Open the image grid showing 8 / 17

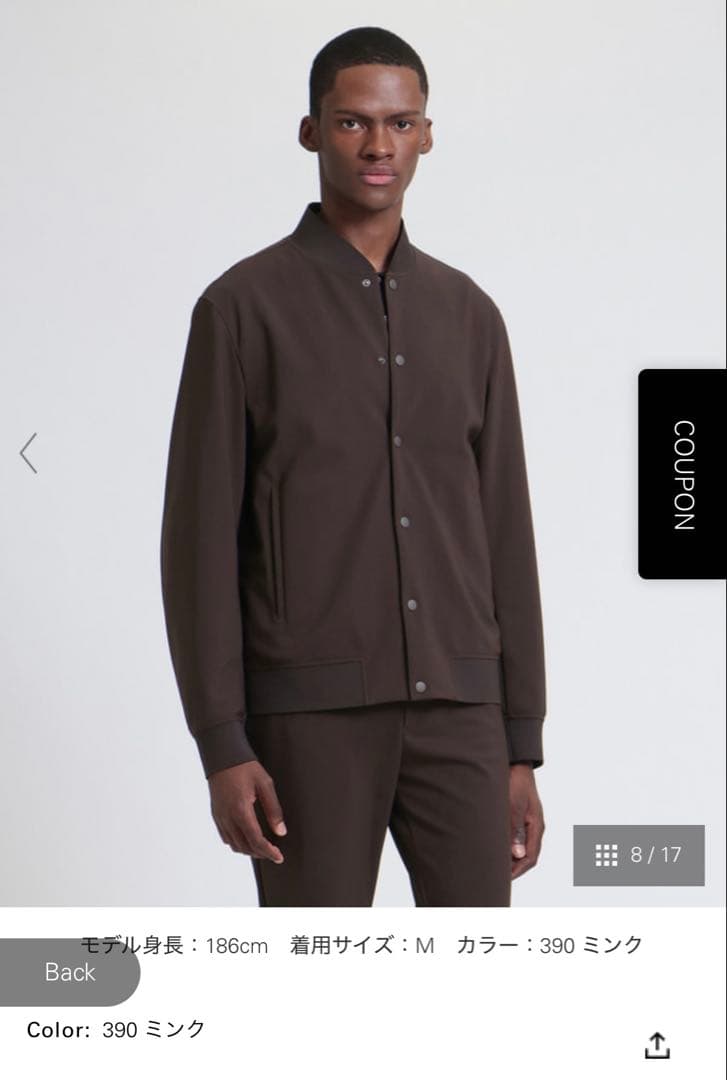click(x=638, y=855)
